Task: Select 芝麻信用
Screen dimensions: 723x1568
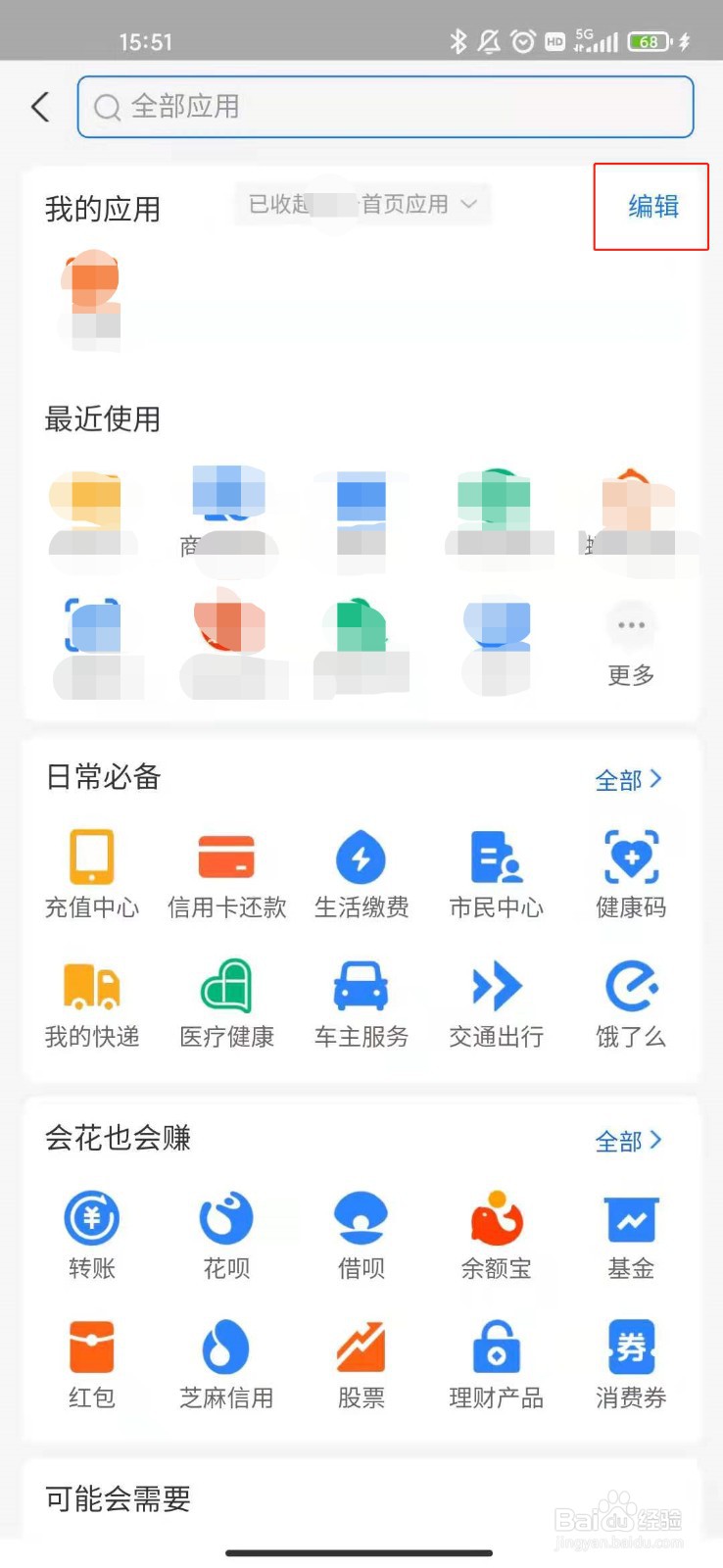Action: click(x=226, y=1364)
